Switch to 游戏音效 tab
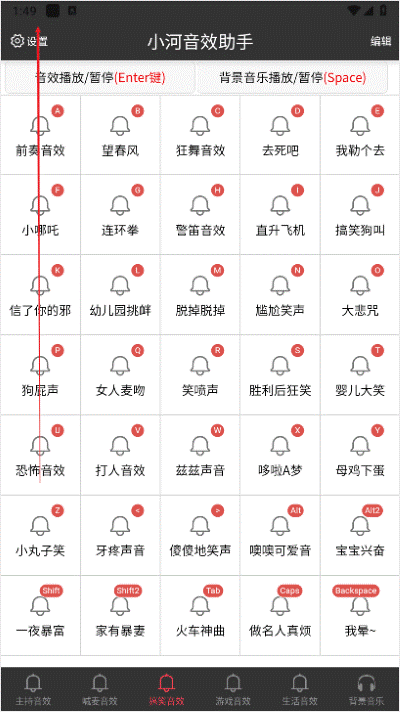The height and width of the screenshot is (712, 400). click(x=233, y=689)
